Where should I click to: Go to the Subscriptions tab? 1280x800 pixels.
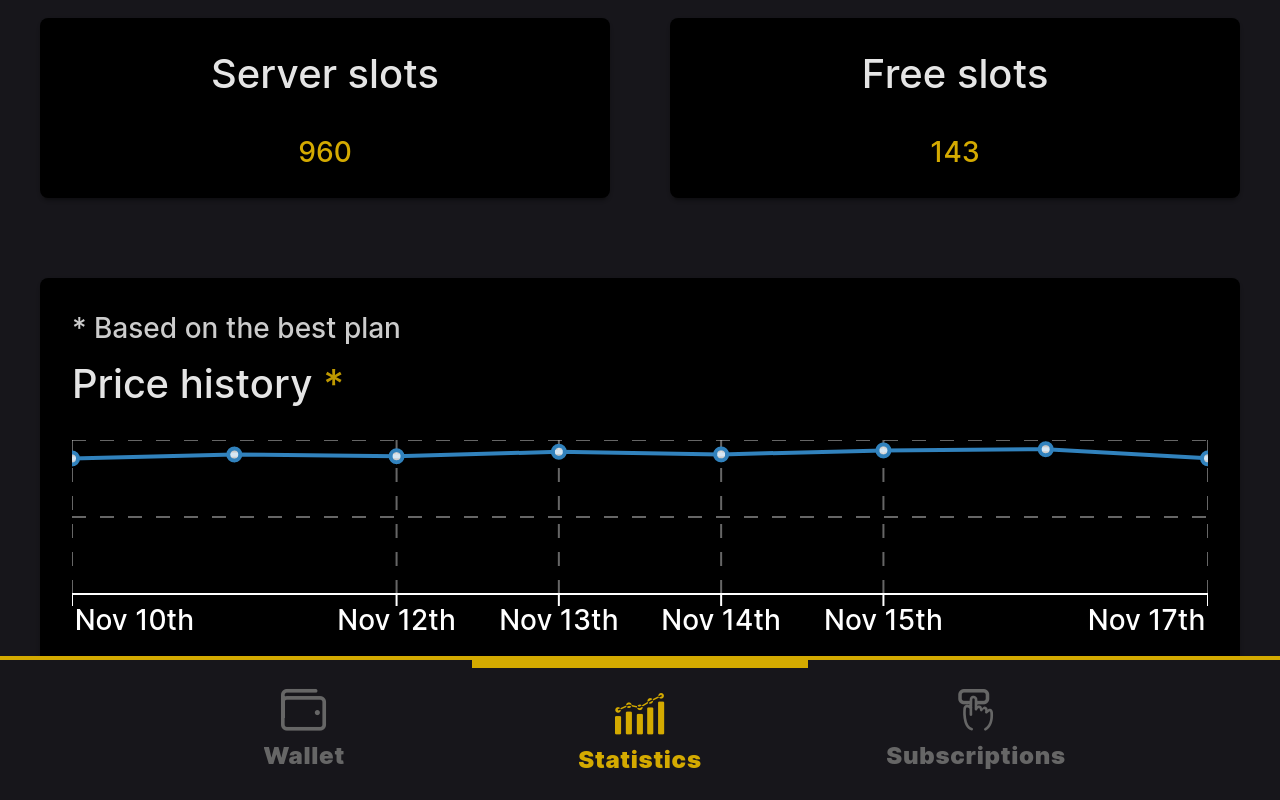pos(975,729)
